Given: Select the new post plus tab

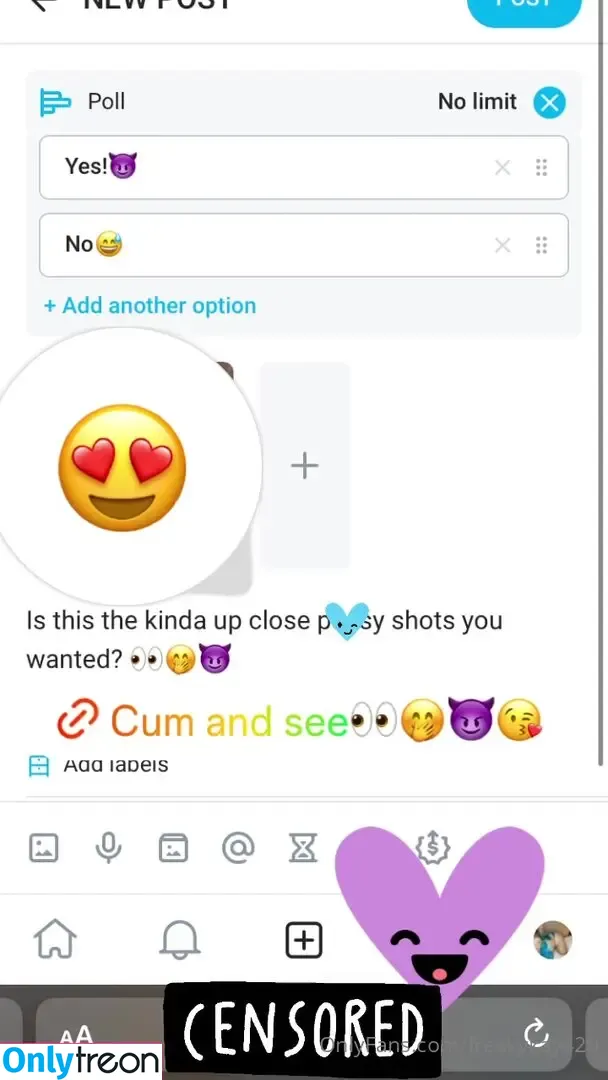Looking at the screenshot, I should point(303,940).
